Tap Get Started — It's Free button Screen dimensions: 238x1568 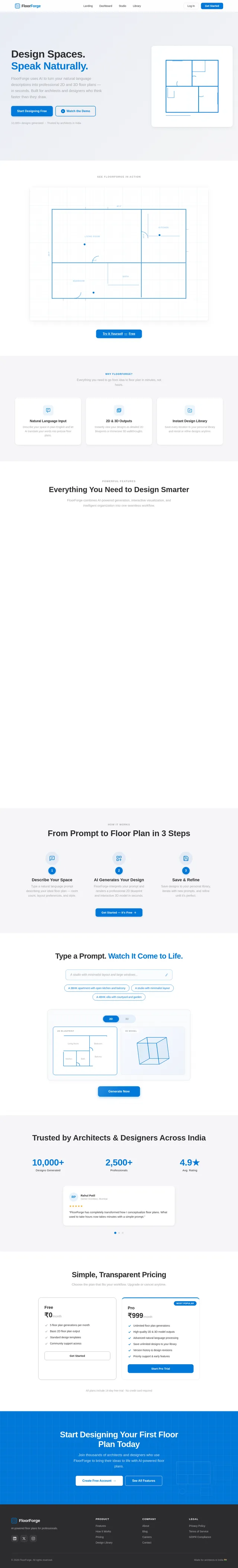click(x=119, y=913)
